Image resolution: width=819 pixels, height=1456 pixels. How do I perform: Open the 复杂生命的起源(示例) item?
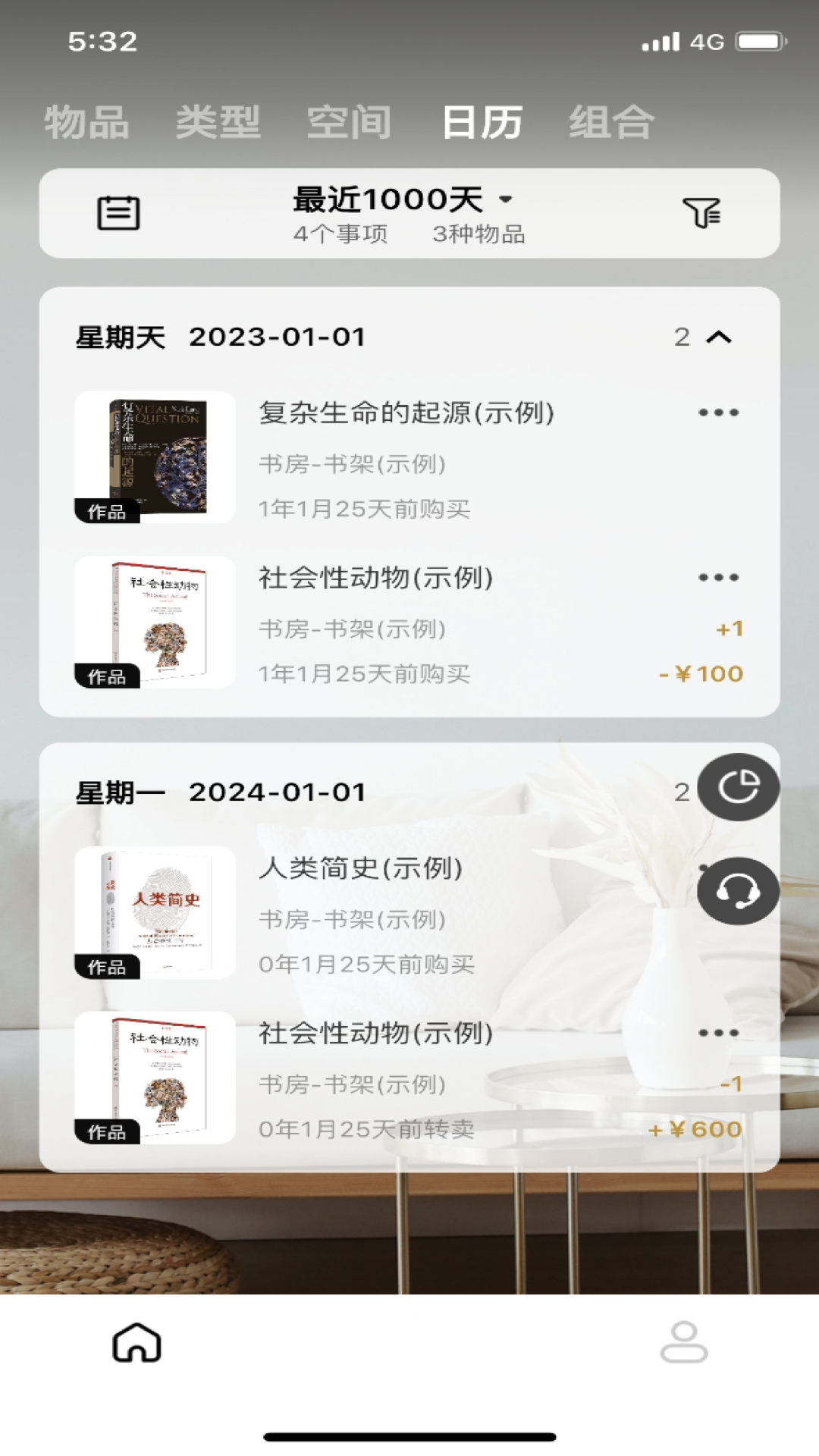coord(409,457)
